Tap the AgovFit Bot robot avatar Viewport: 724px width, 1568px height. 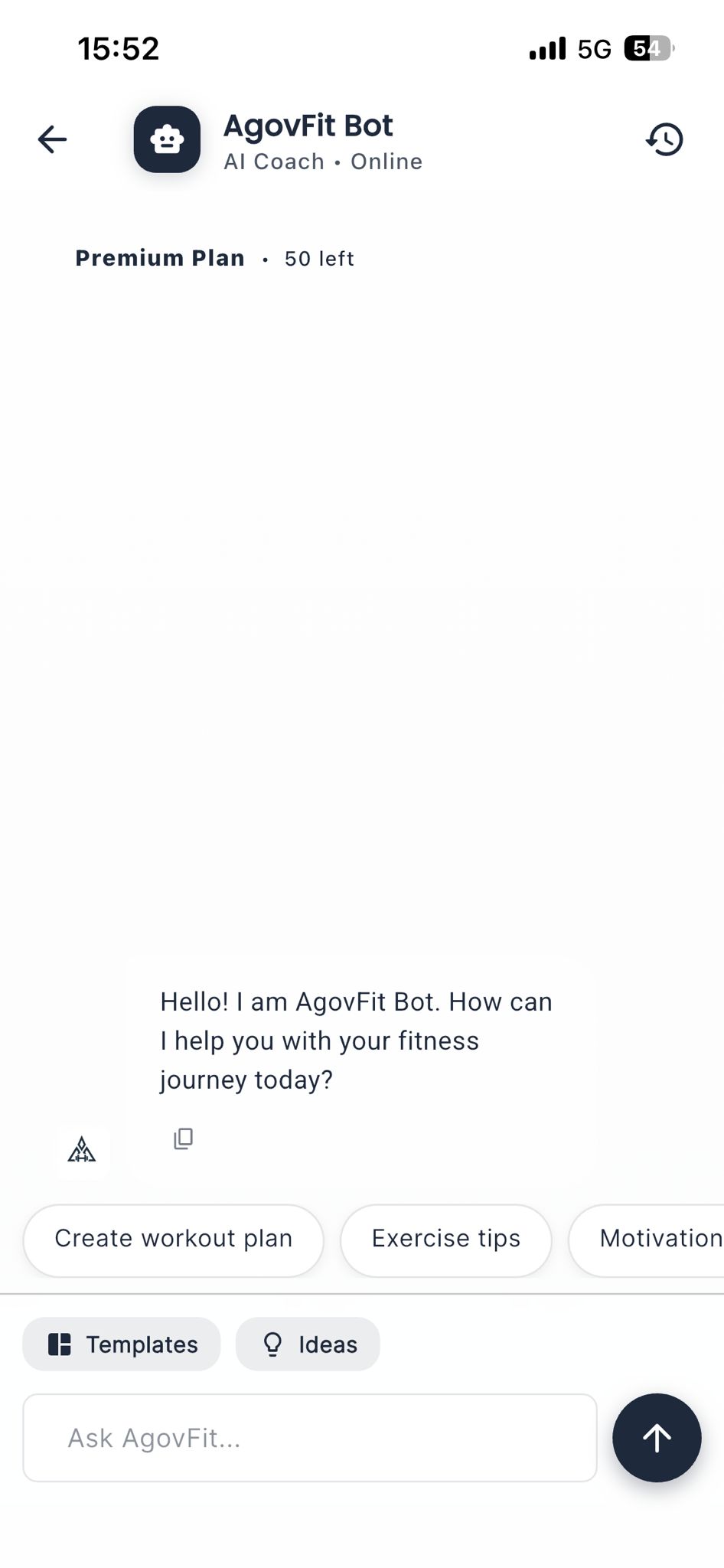pyautogui.click(x=167, y=139)
